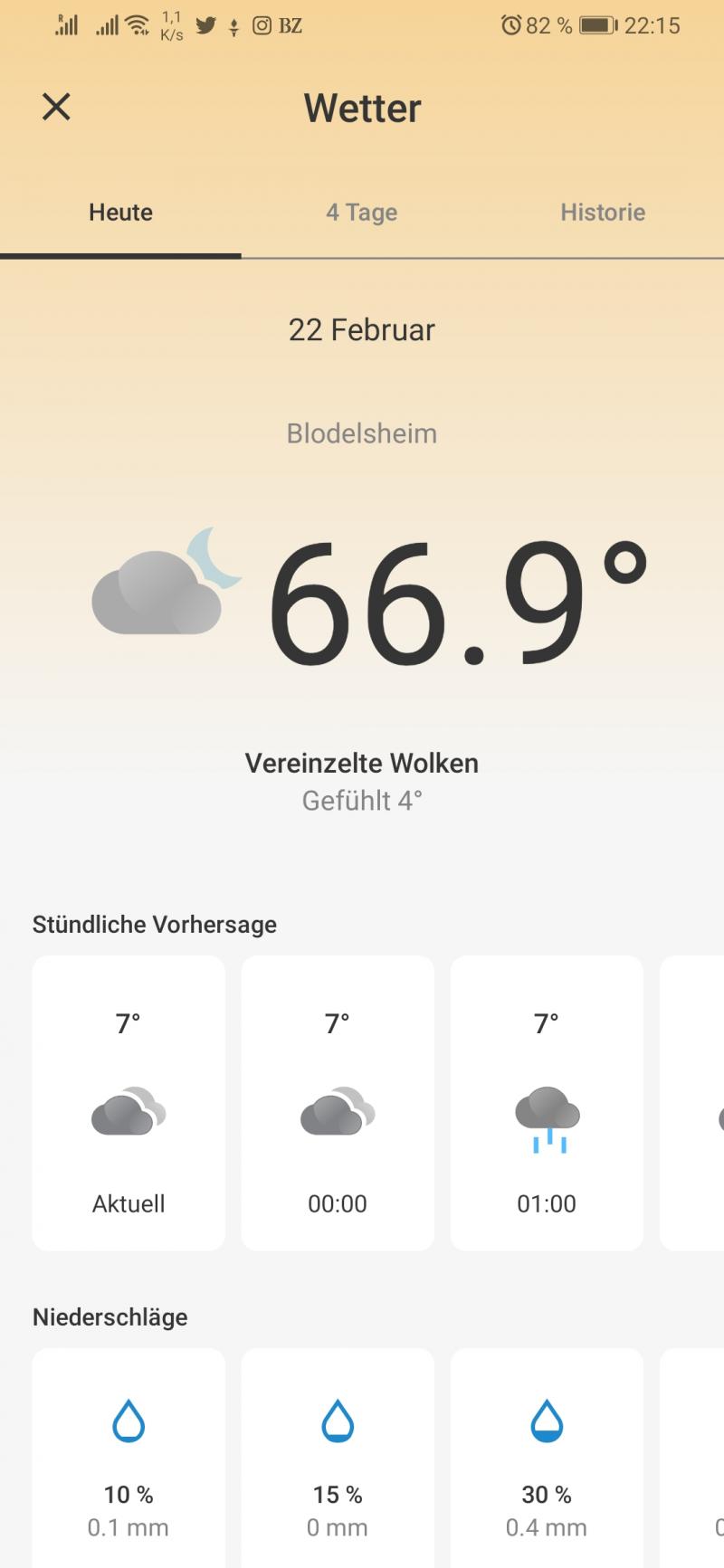Open the Historie tab
The image size is (724, 1568).
[x=603, y=213]
